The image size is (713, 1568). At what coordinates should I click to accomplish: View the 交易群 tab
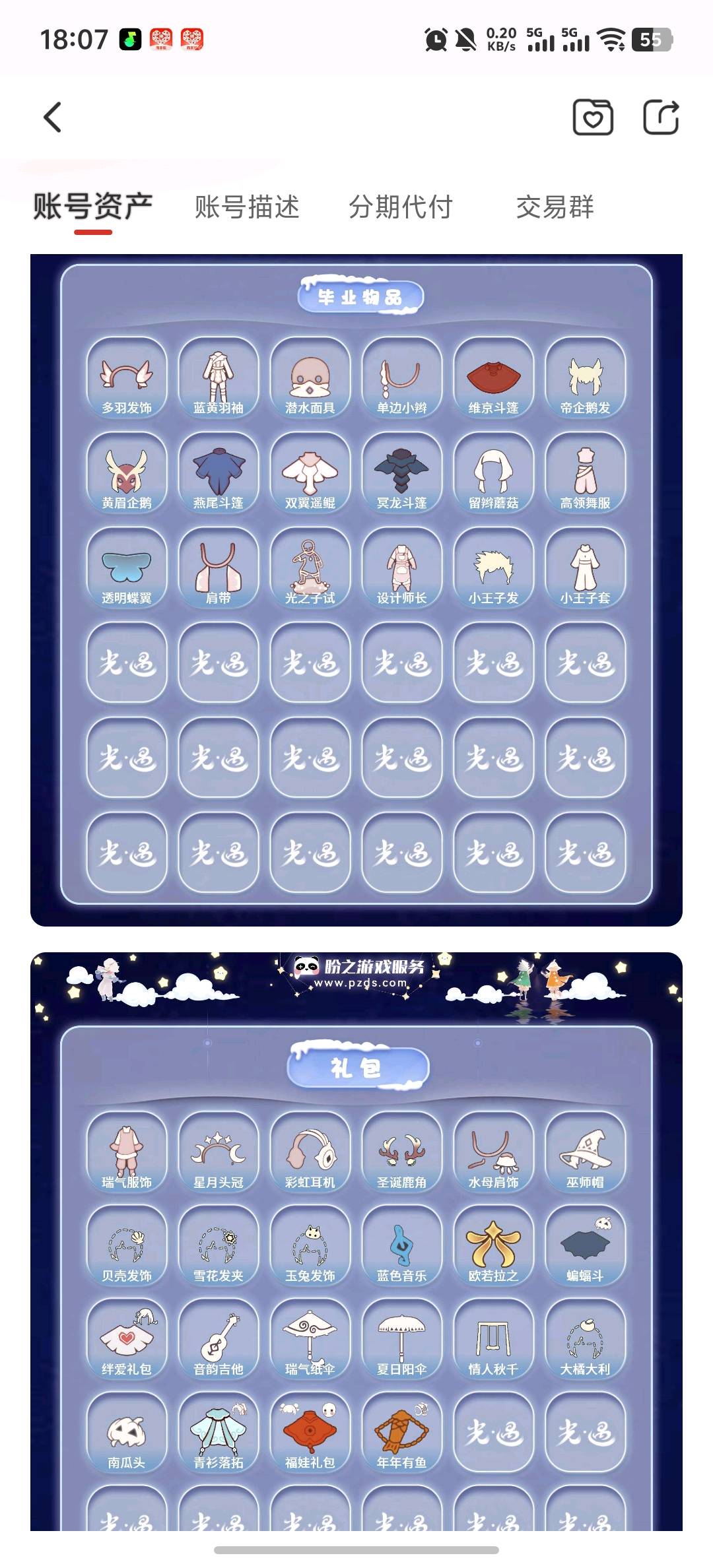pyautogui.click(x=555, y=207)
